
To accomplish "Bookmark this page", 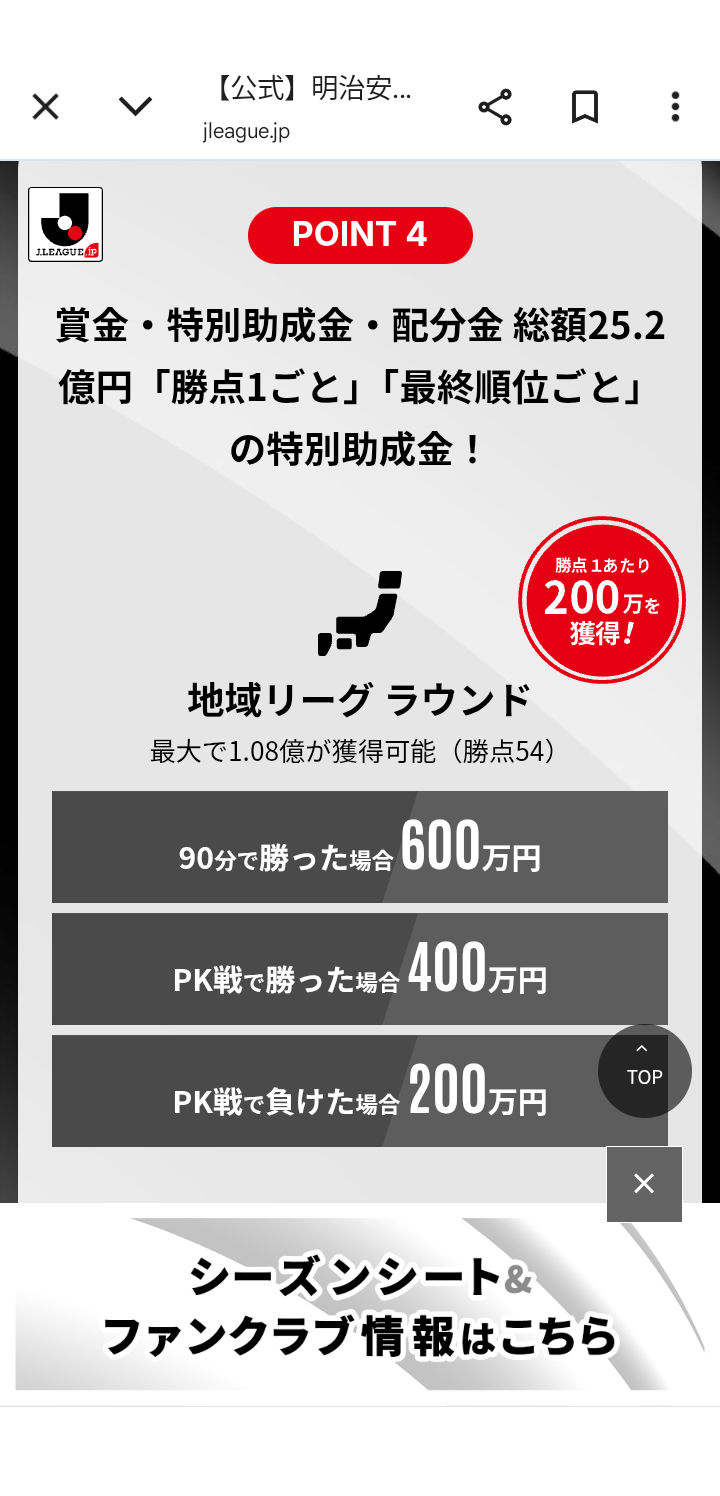I will coord(585,106).
